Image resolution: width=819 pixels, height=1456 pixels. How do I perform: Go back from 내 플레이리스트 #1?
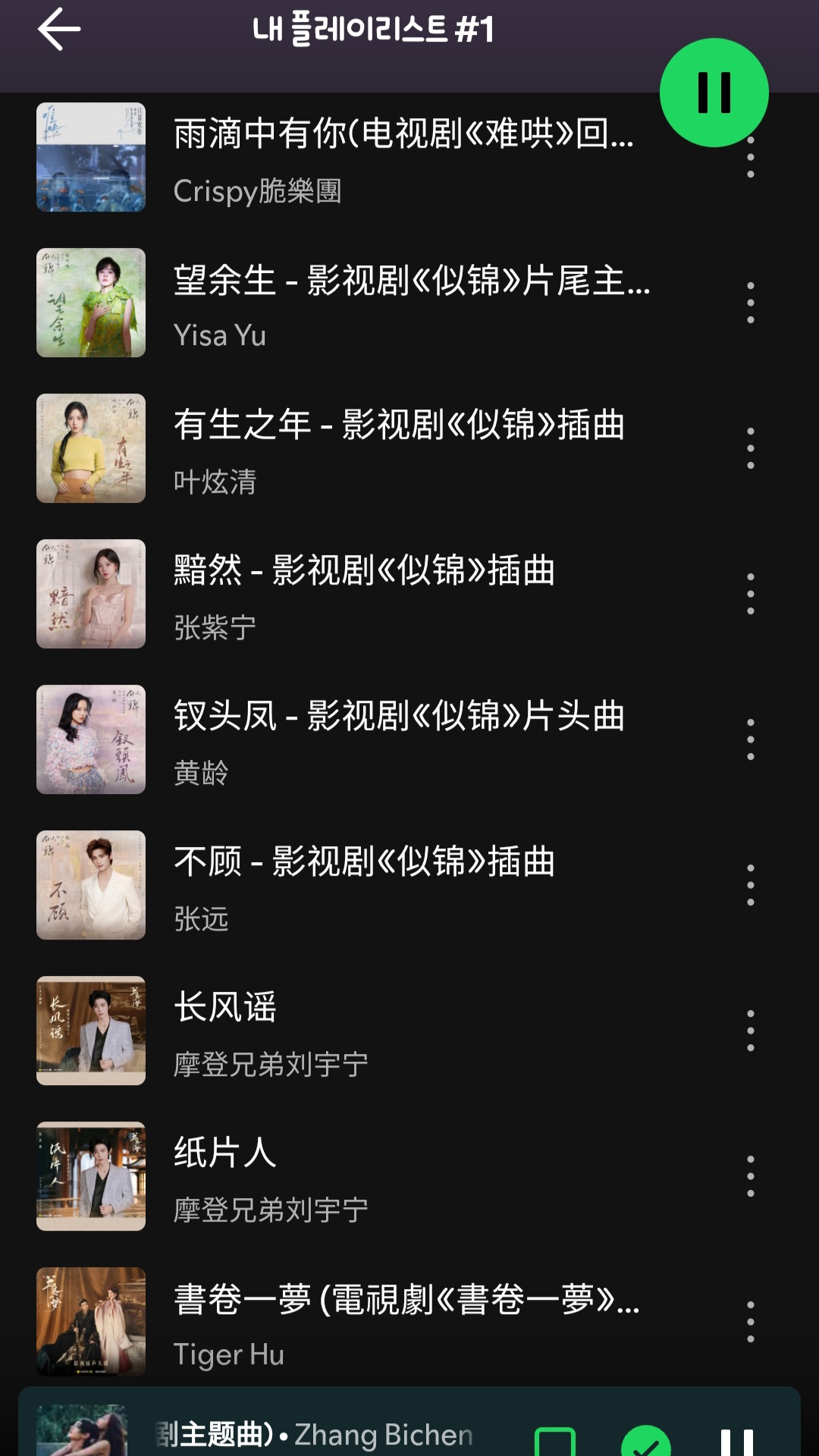point(59,30)
